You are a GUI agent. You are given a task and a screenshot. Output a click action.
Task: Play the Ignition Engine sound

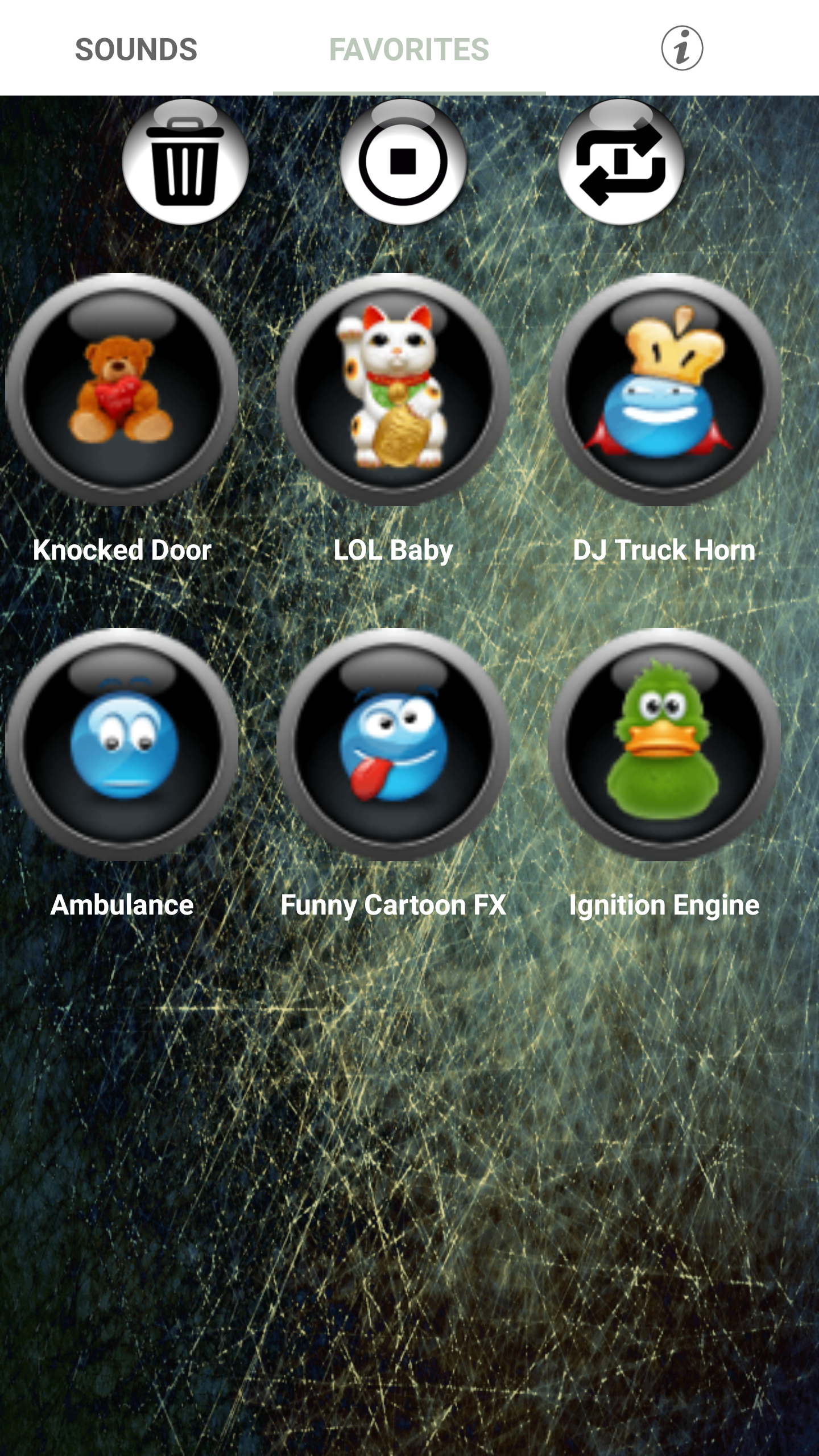pyautogui.click(x=664, y=744)
